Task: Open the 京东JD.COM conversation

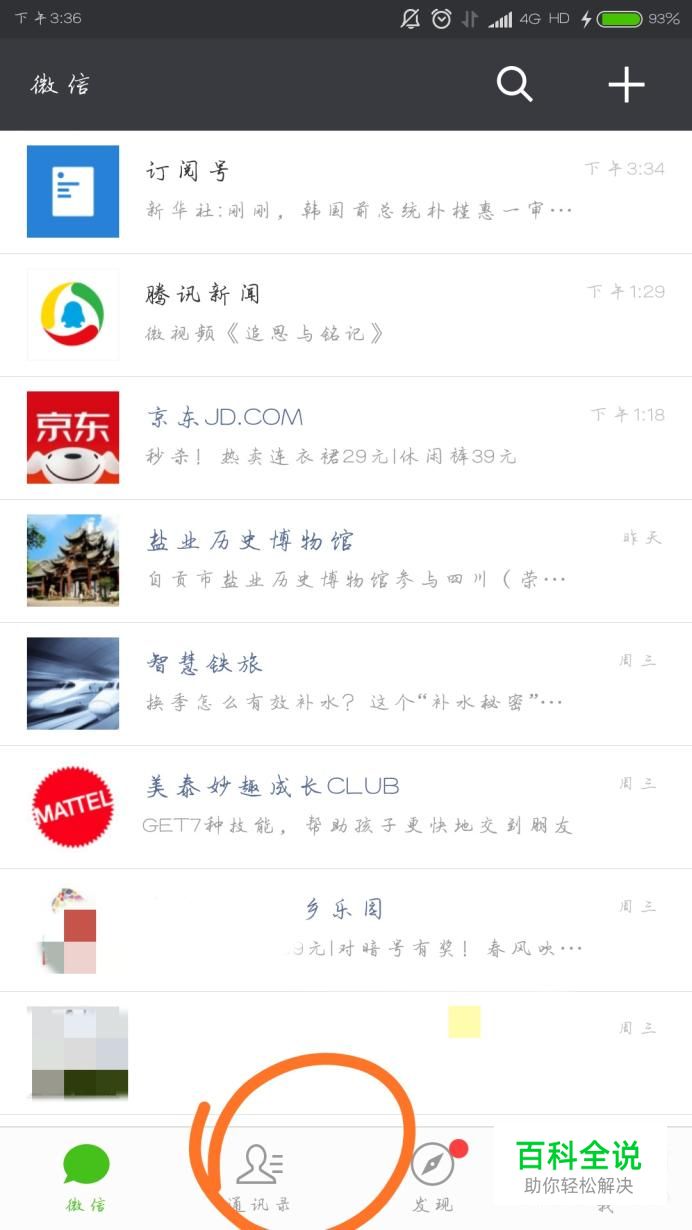Action: 346,437
